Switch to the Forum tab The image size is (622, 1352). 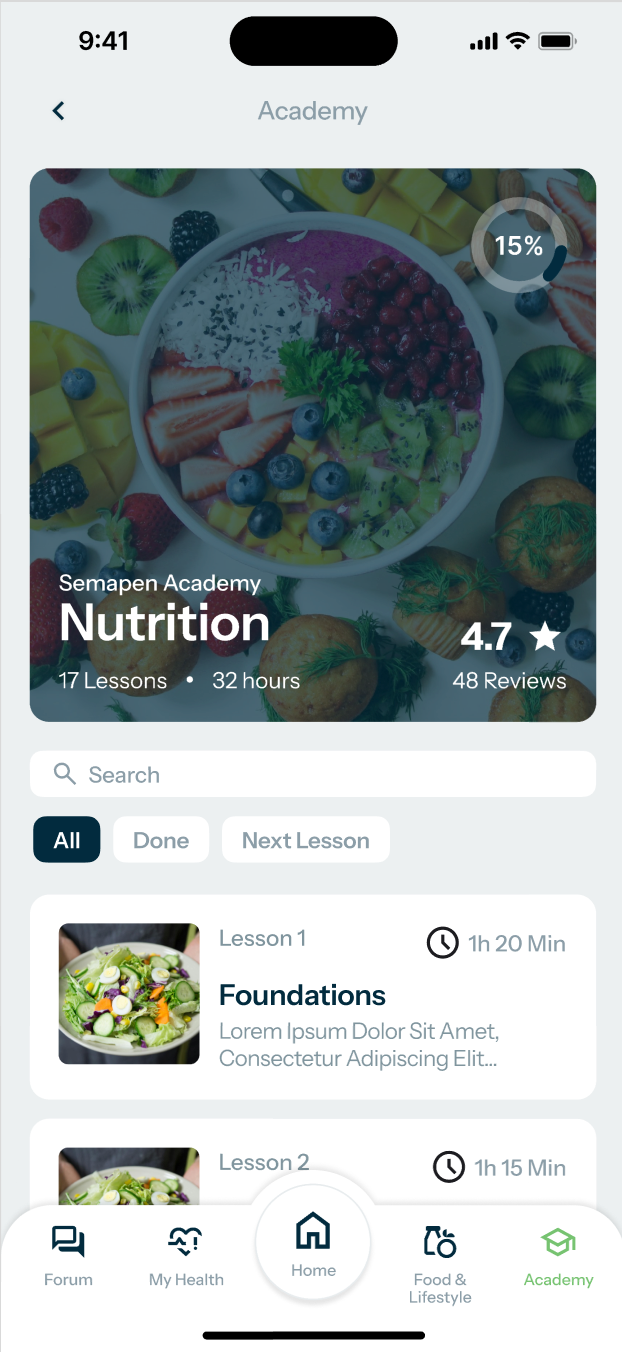68,1256
